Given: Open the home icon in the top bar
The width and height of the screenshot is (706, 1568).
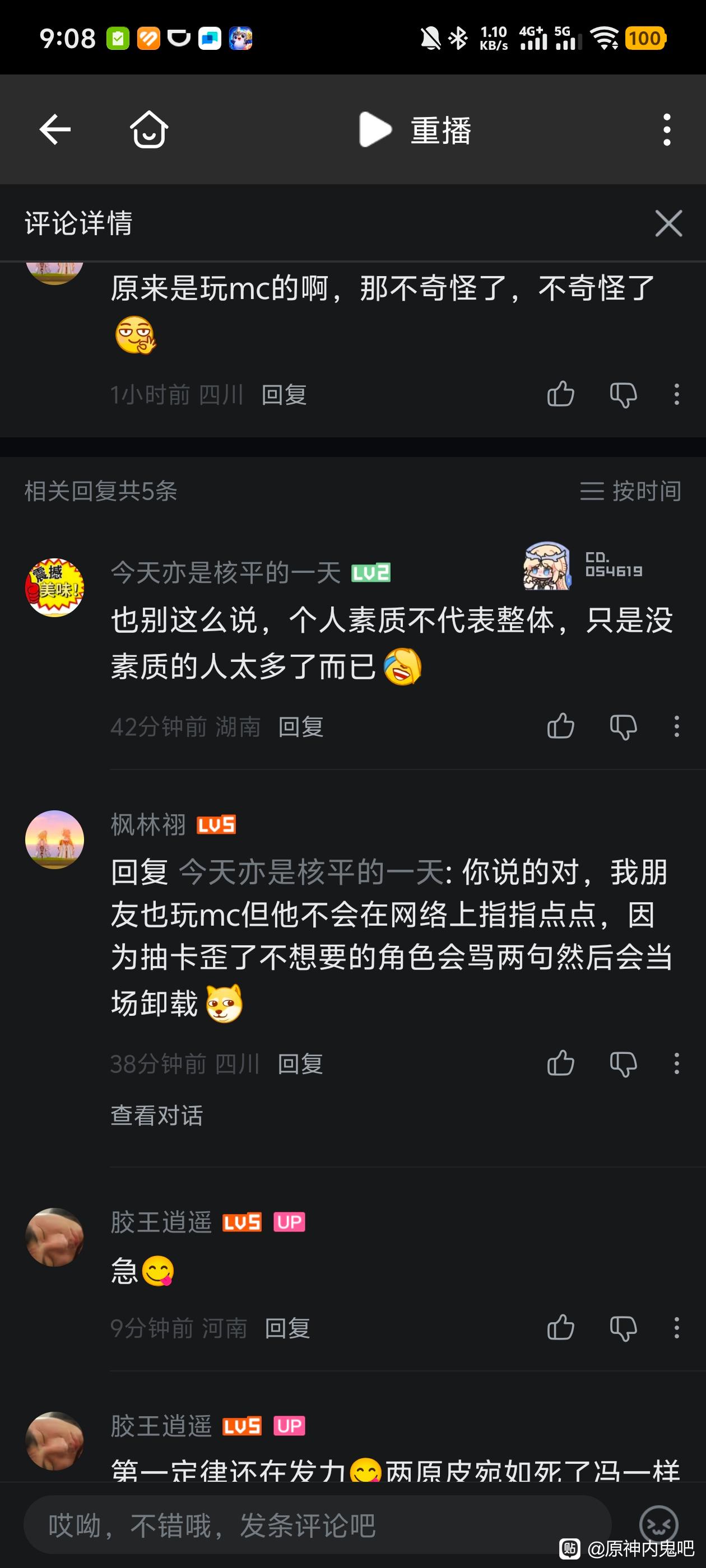Looking at the screenshot, I should click(x=149, y=130).
